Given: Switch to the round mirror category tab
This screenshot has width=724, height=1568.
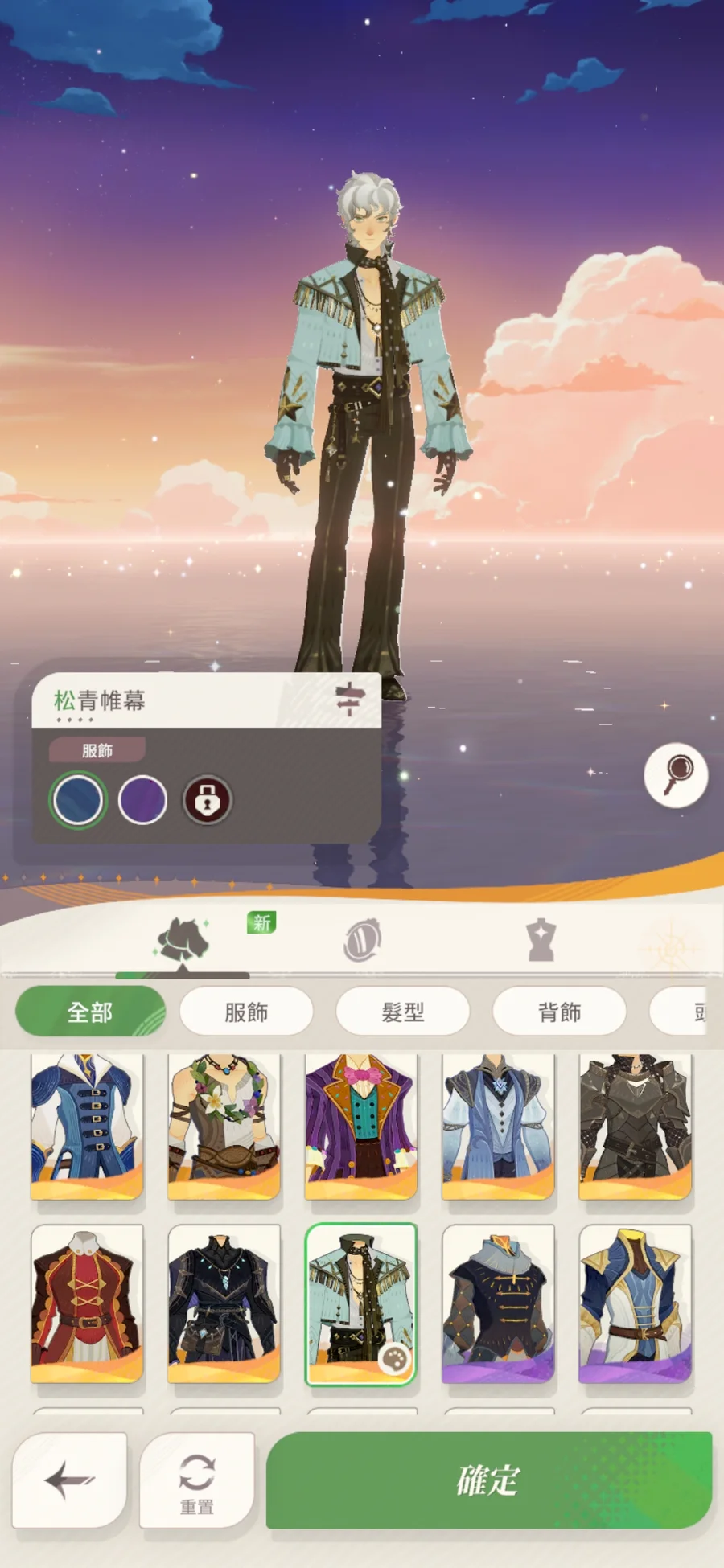Looking at the screenshot, I should click(362, 941).
